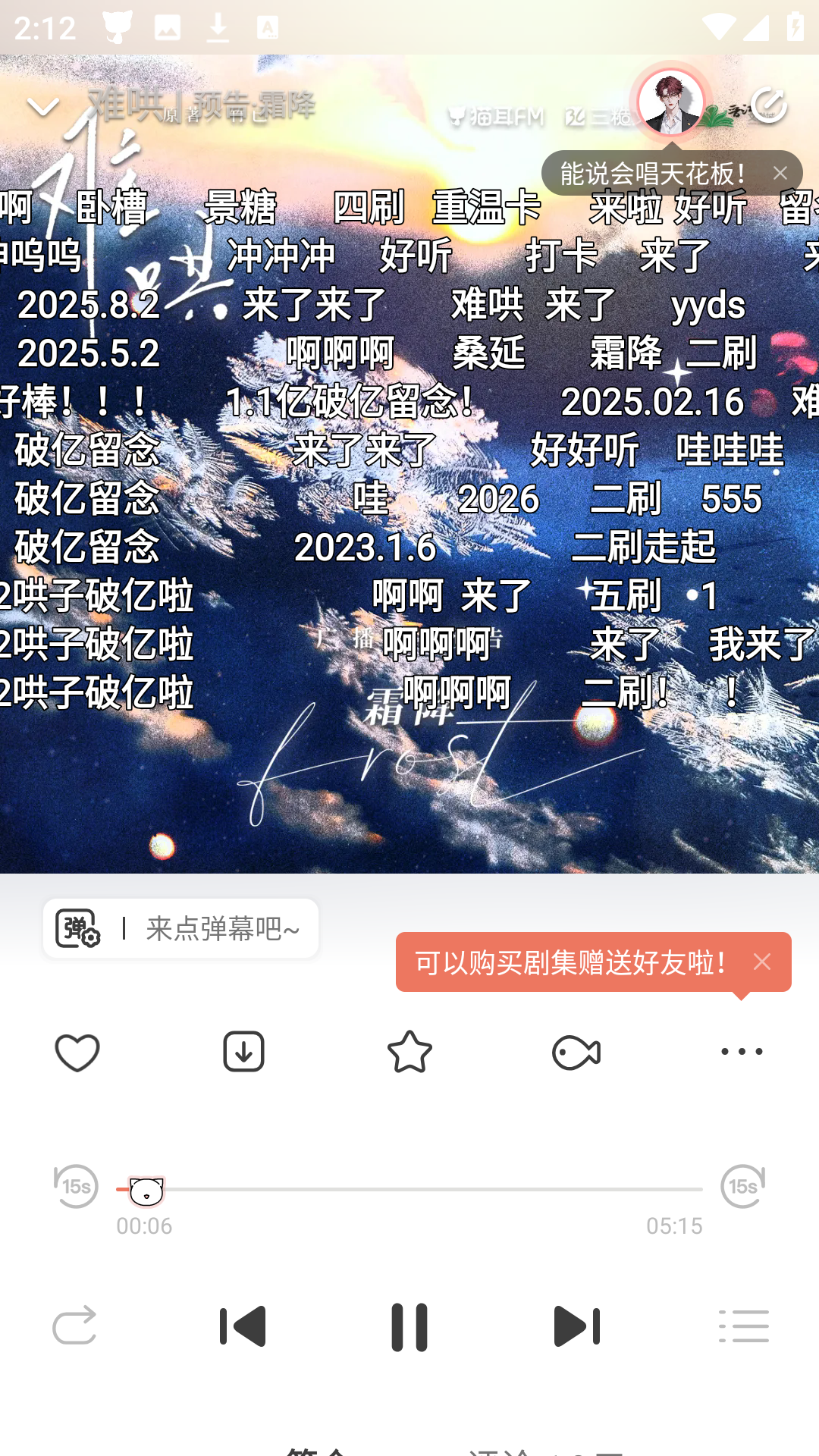
Task: Skip to the next episode
Action: (576, 1325)
